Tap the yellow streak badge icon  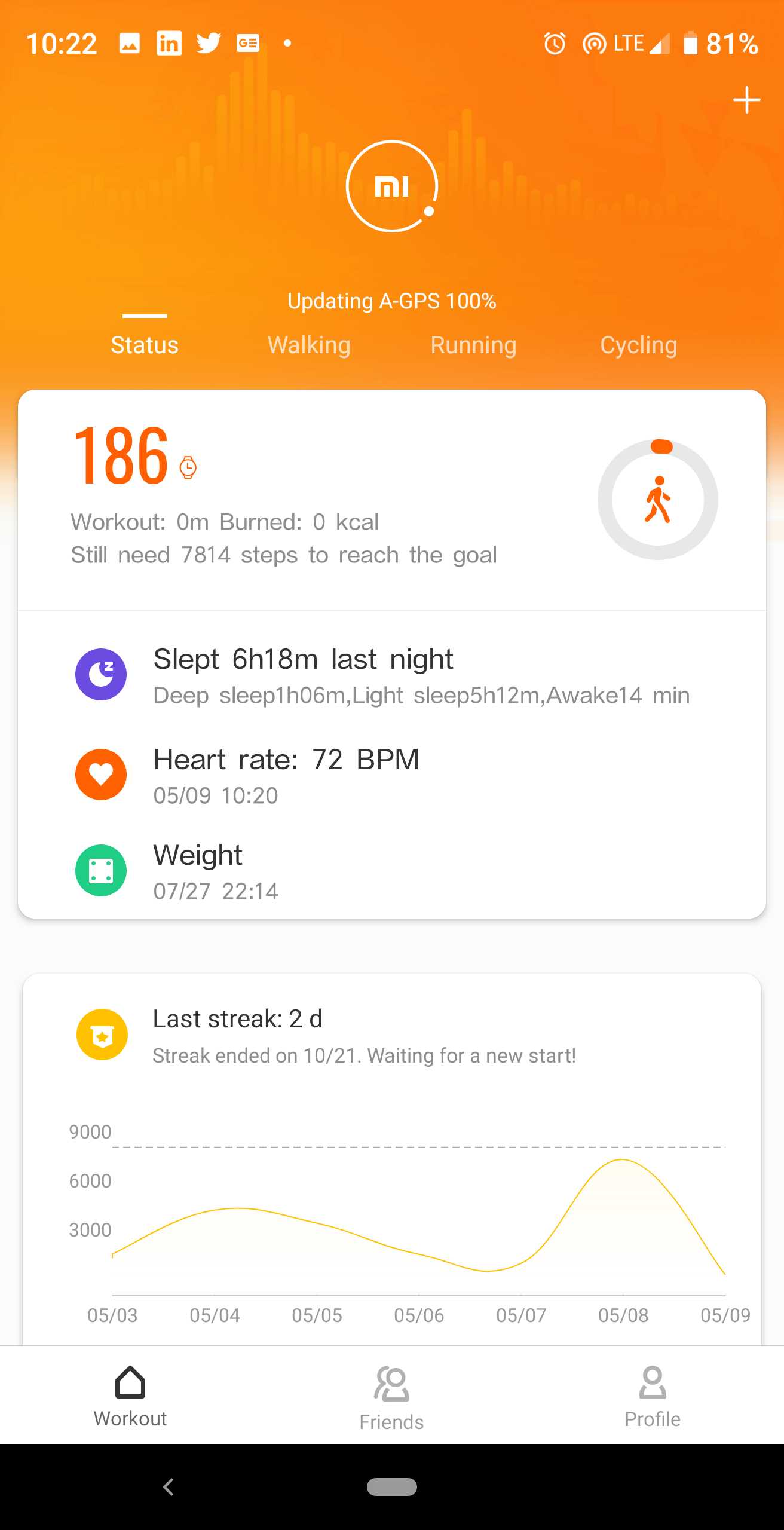[102, 1035]
